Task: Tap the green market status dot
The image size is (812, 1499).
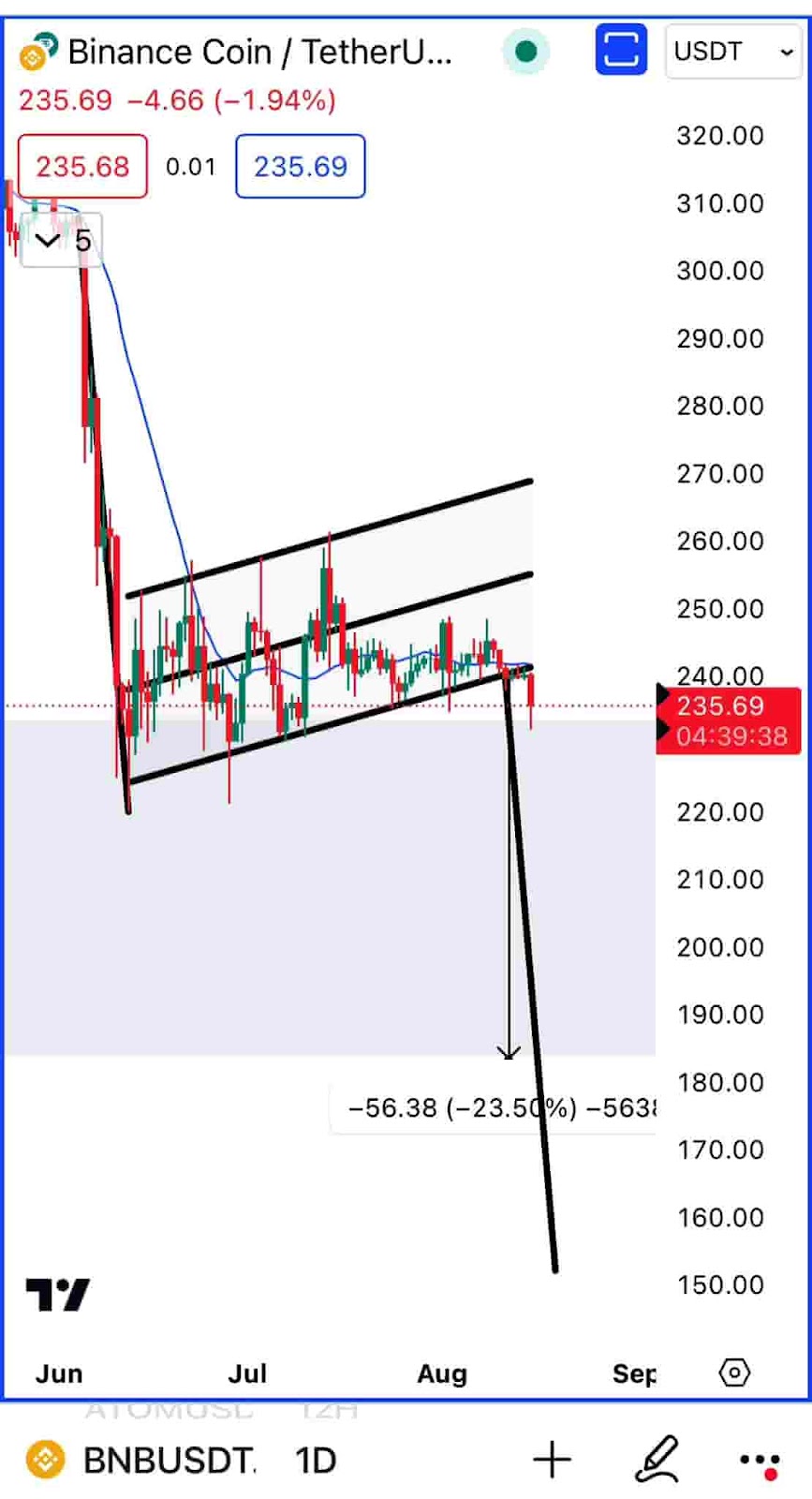Action: pos(526,51)
